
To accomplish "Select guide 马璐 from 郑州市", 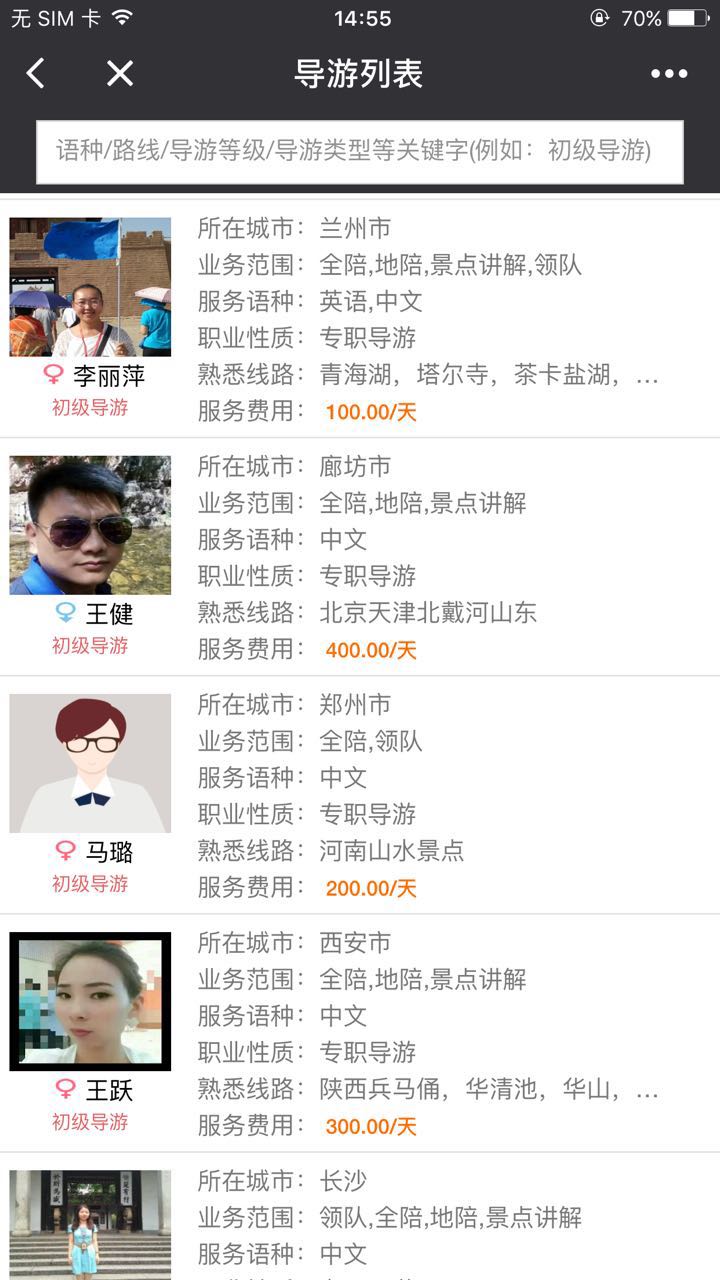I will 360,794.
